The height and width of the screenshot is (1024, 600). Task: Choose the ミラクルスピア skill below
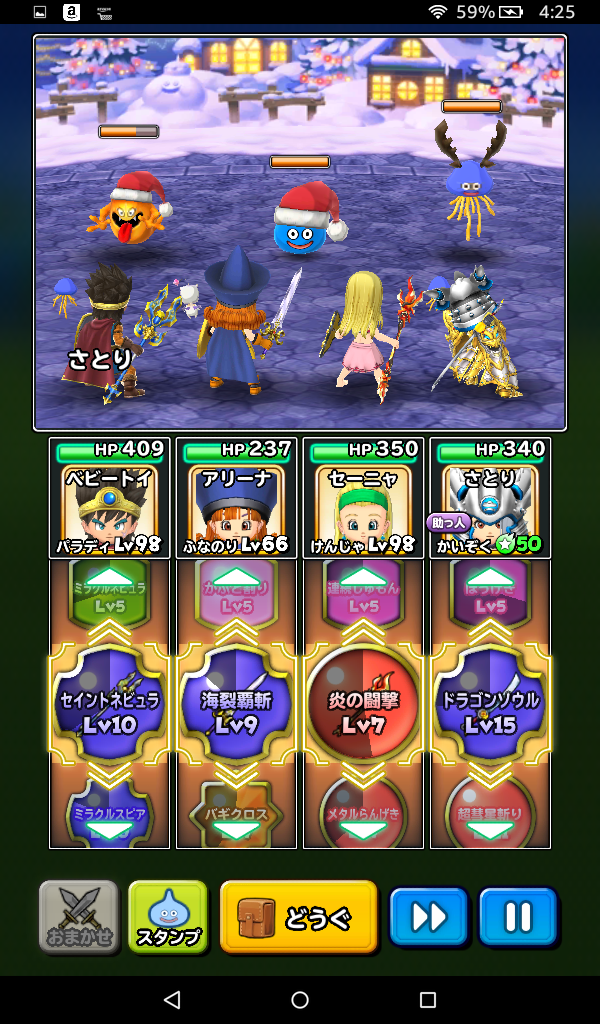pos(109,815)
